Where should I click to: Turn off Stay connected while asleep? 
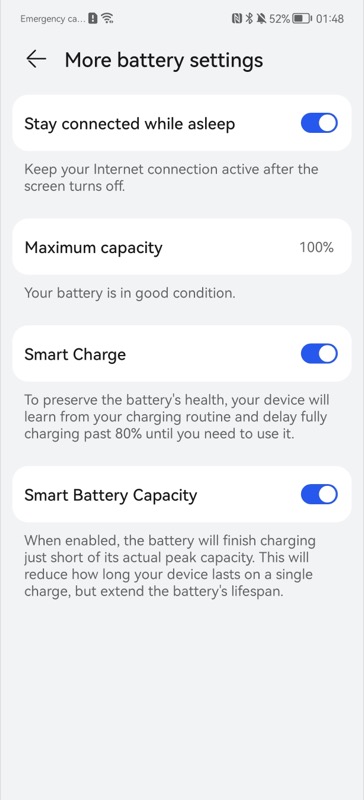coord(319,123)
